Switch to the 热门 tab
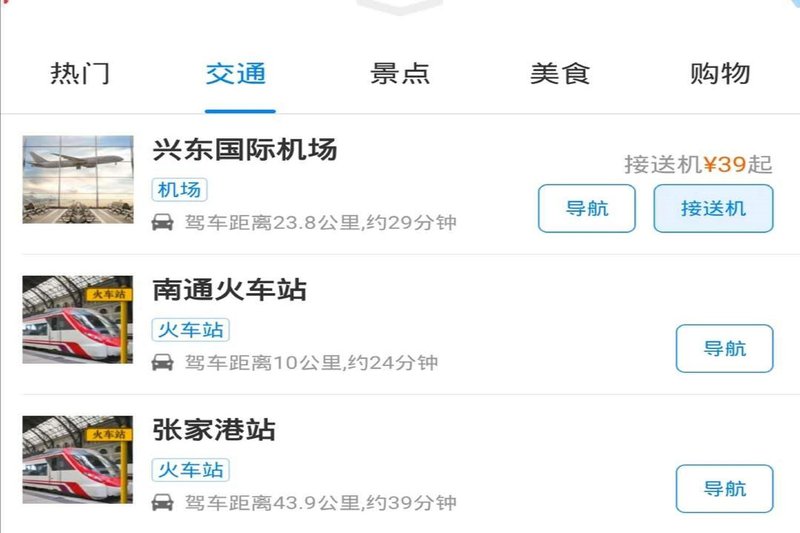The width and height of the screenshot is (800, 533). click(x=80, y=74)
